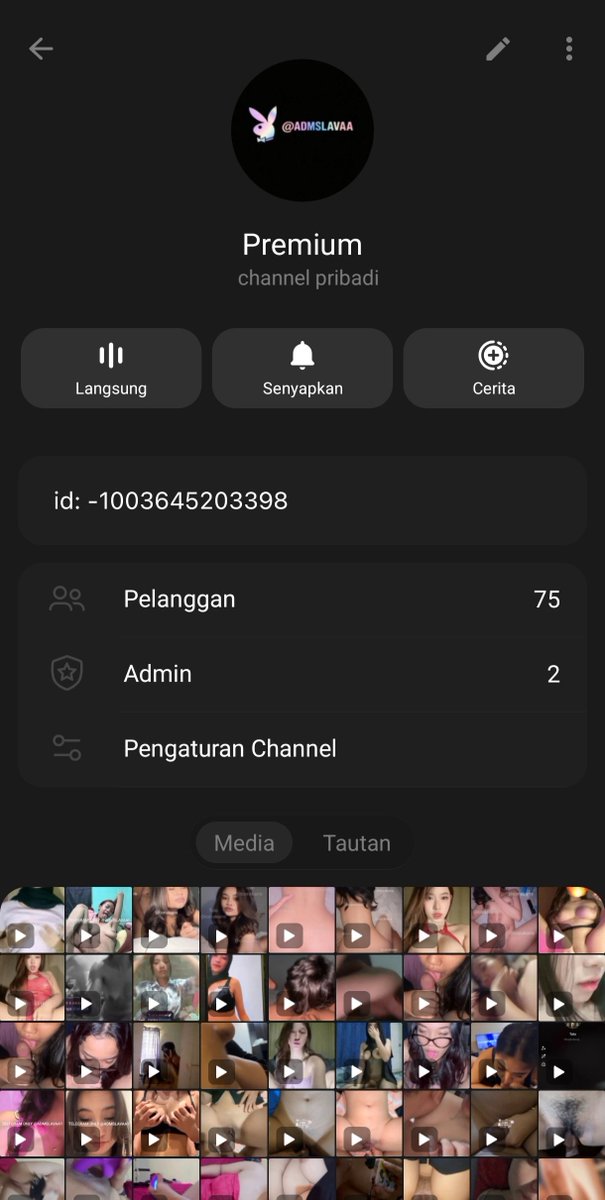Image resolution: width=605 pixels, height=1200 pixels.
Task: Open the three-dot overflow menu
Action: click(568, 48)
